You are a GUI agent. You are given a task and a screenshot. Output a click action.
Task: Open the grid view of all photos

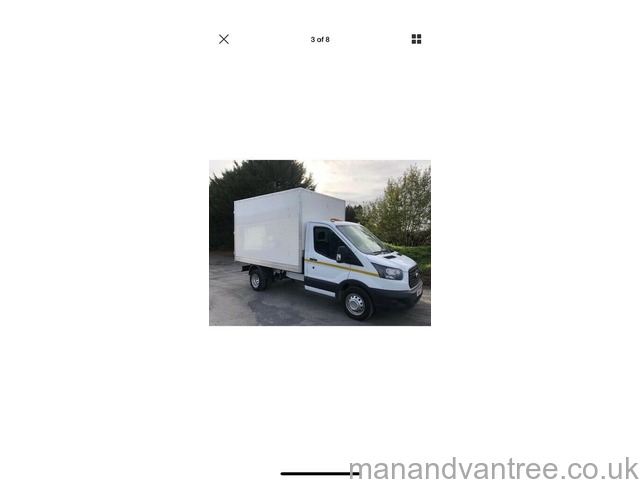416,39
